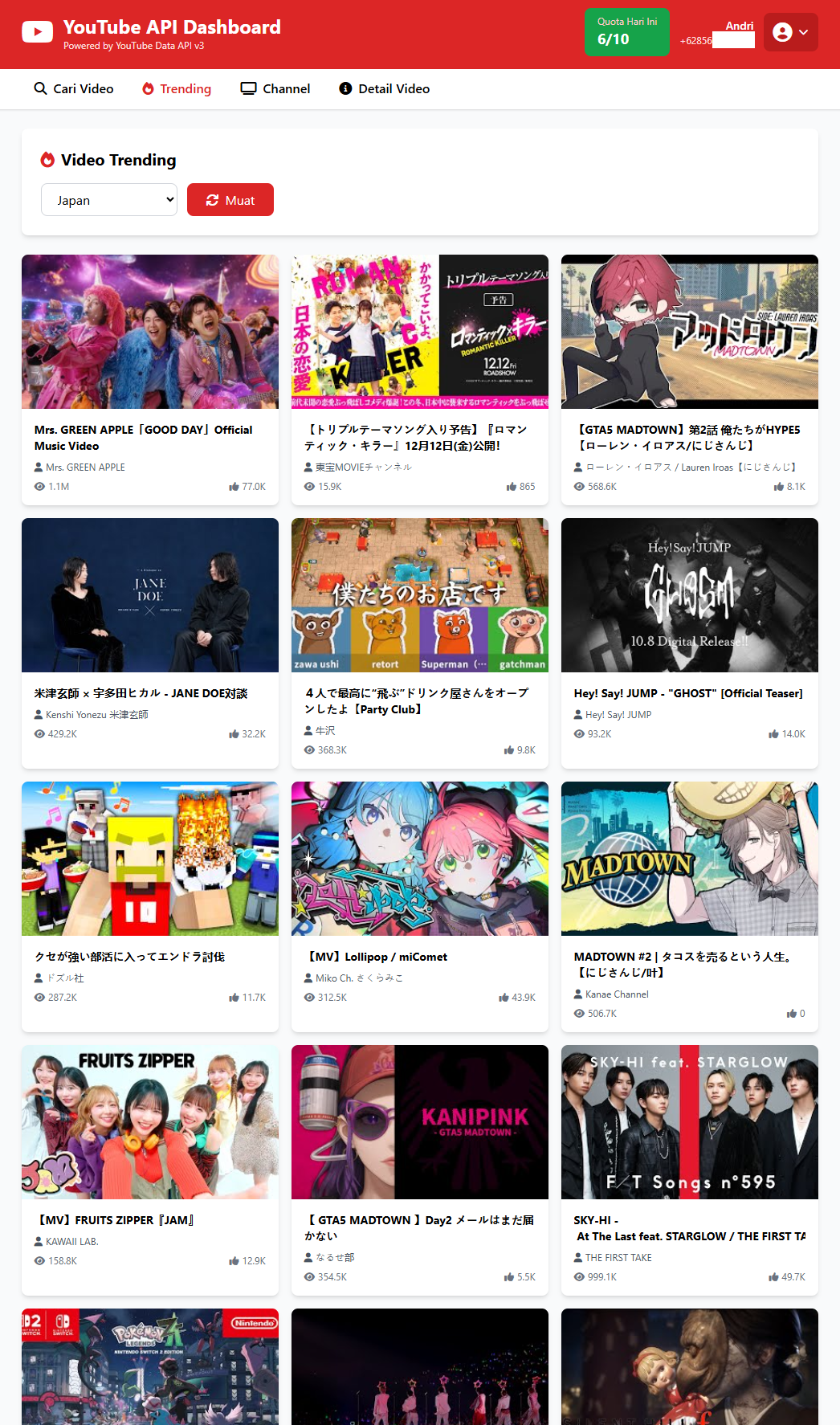Switch to the Cari Video tab
The image size is (840, 1425).
pos(74,88)
